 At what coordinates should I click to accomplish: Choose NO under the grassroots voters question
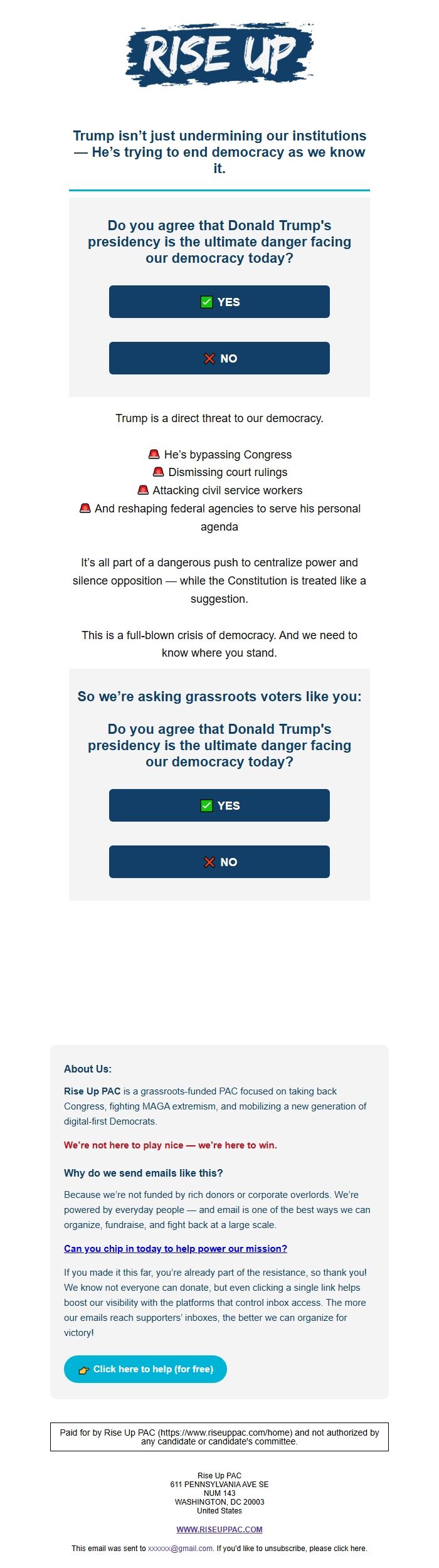[x=219, y=862]
